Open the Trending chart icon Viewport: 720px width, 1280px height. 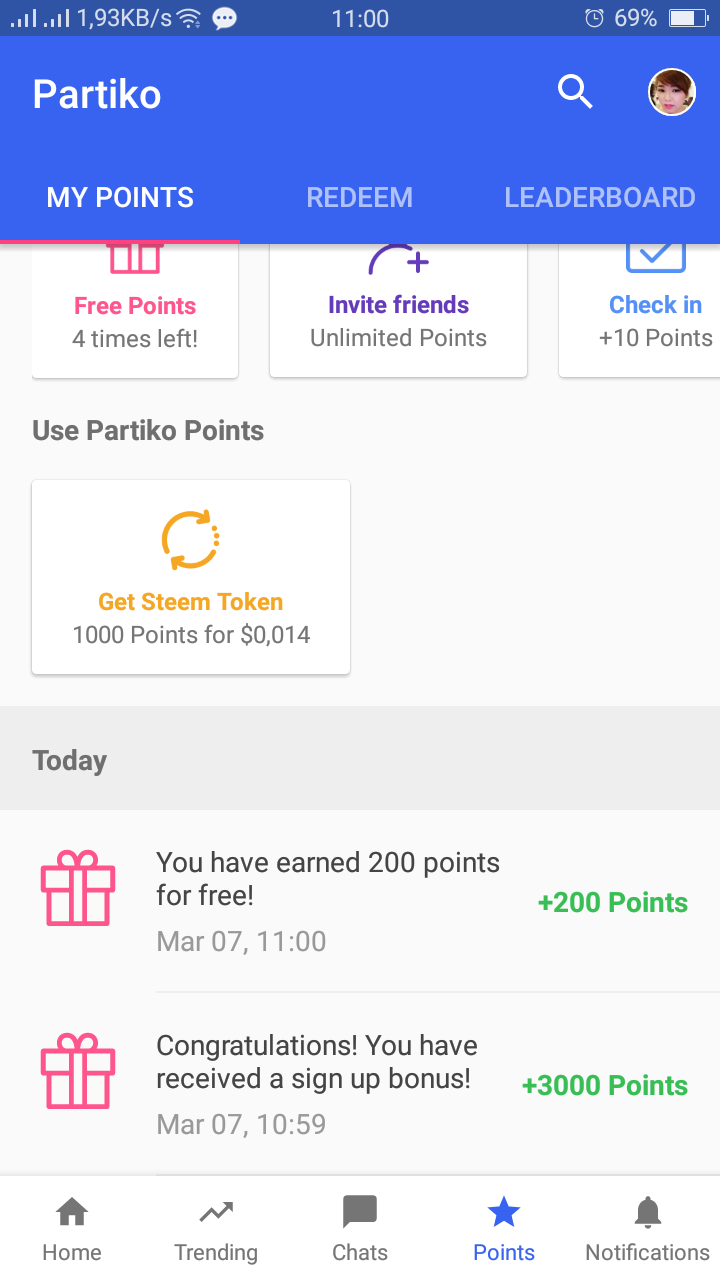(x=215, y=1210)
